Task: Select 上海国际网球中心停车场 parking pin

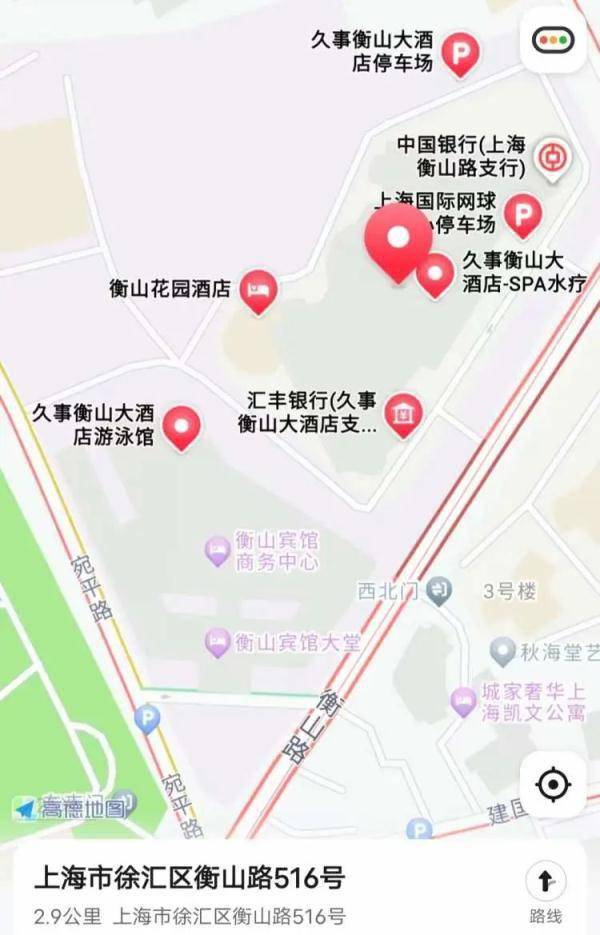Action: click(522, 212)
